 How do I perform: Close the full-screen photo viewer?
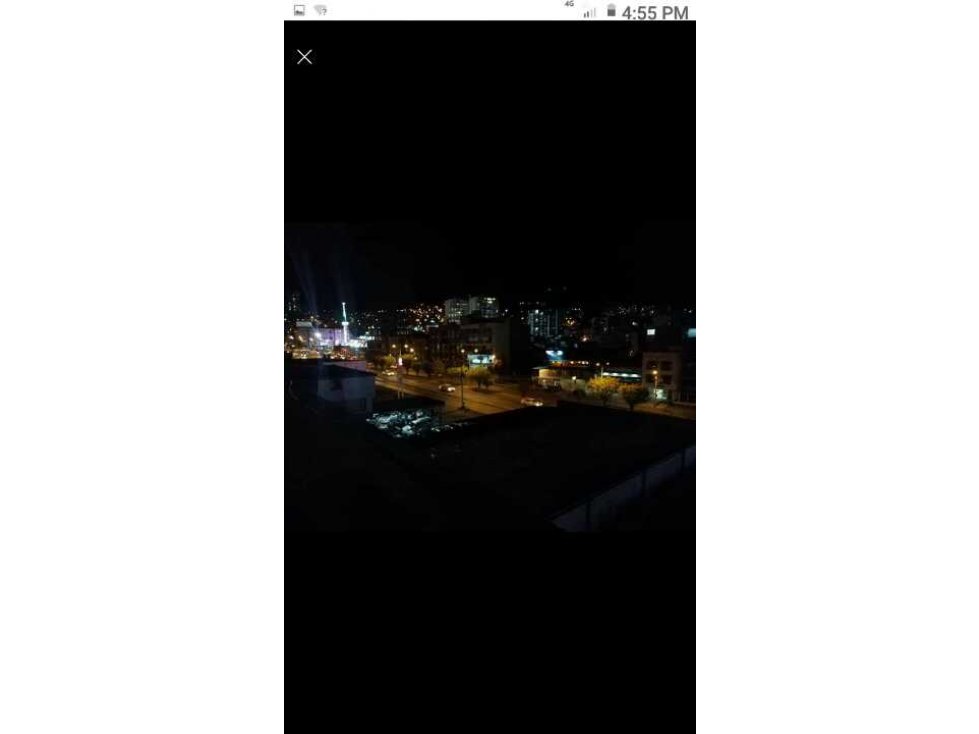(x=305, y=57)
